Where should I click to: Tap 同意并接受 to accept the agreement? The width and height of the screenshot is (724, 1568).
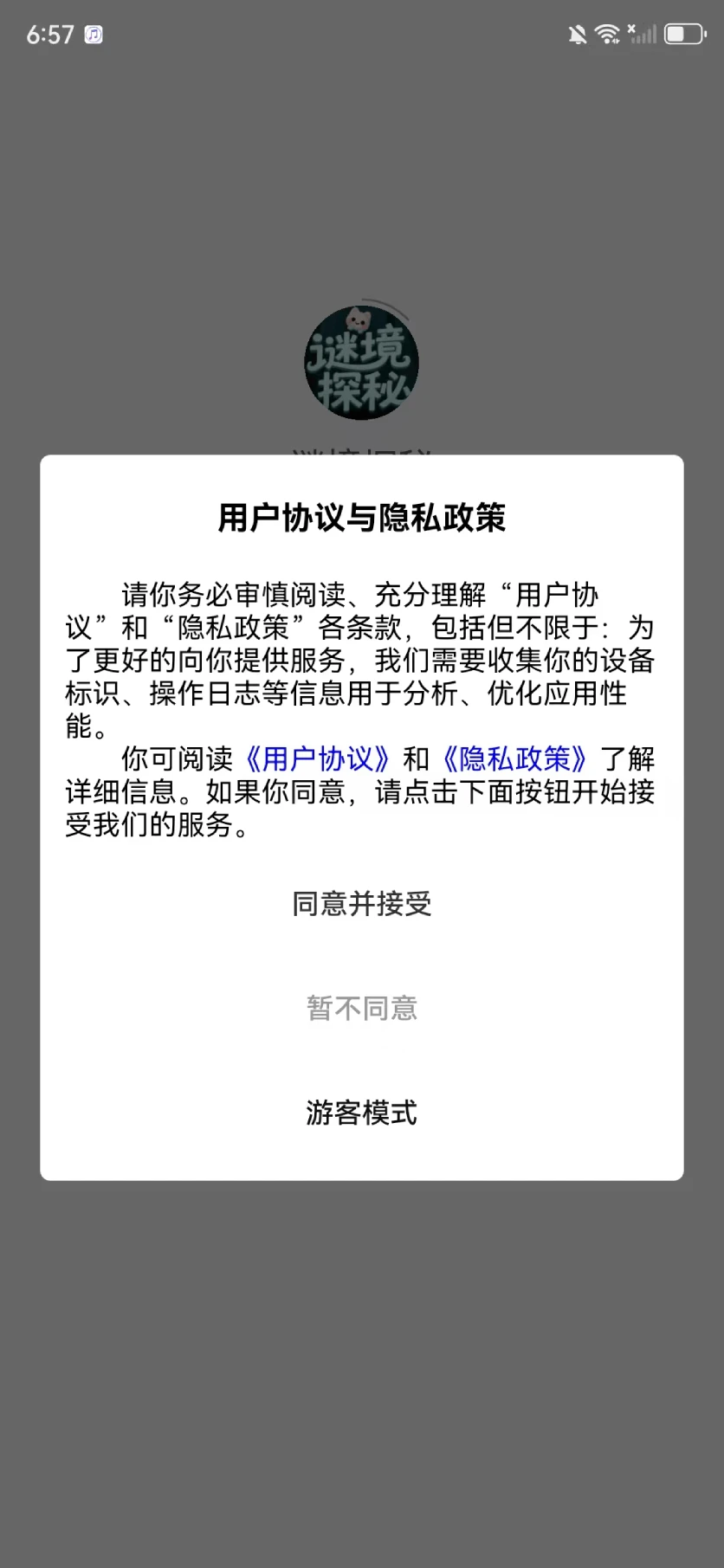(362, 904)
